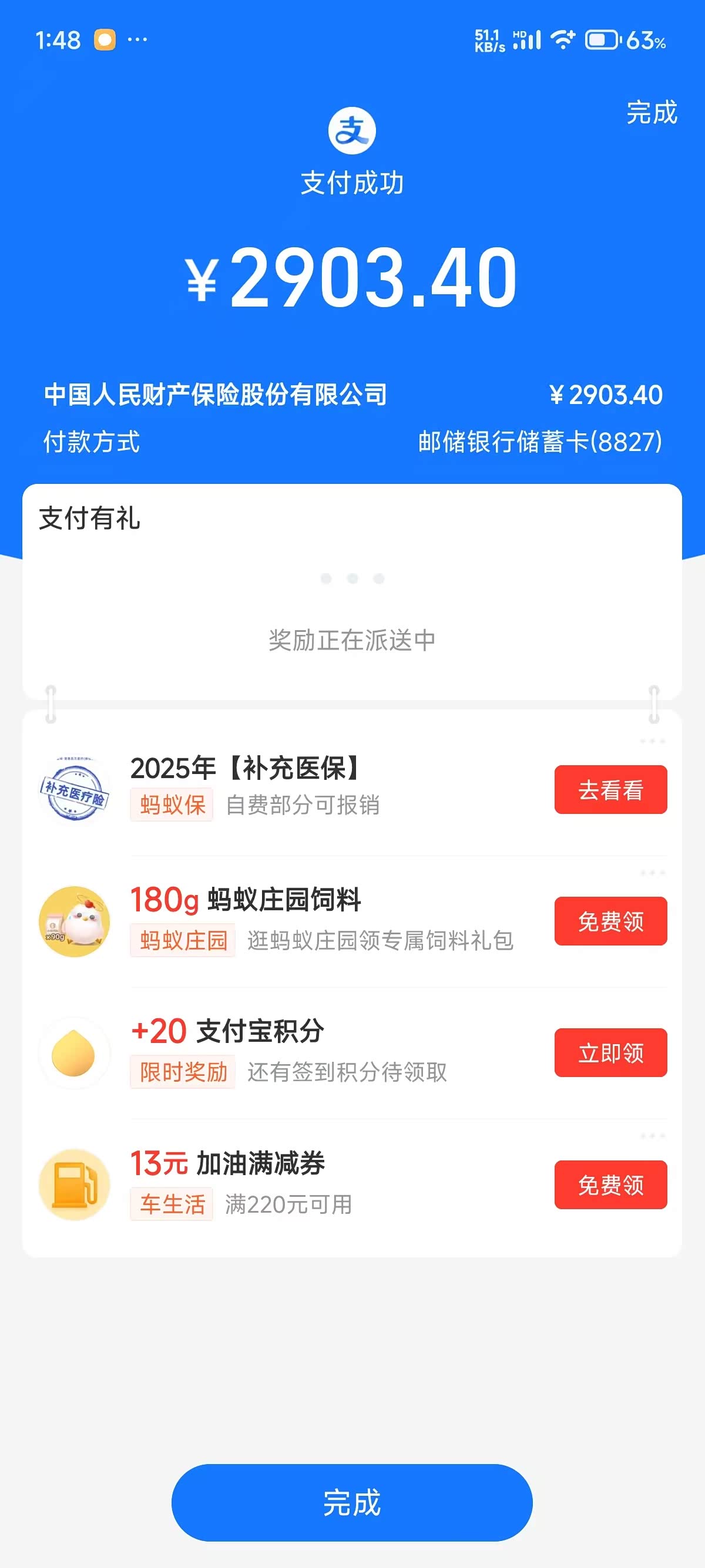Viewport: 705px width, 1568px height.
Task: Open the 蚂蚁庄园饲料 offer row
Action: pyautogui.click(x=304, y=920)
